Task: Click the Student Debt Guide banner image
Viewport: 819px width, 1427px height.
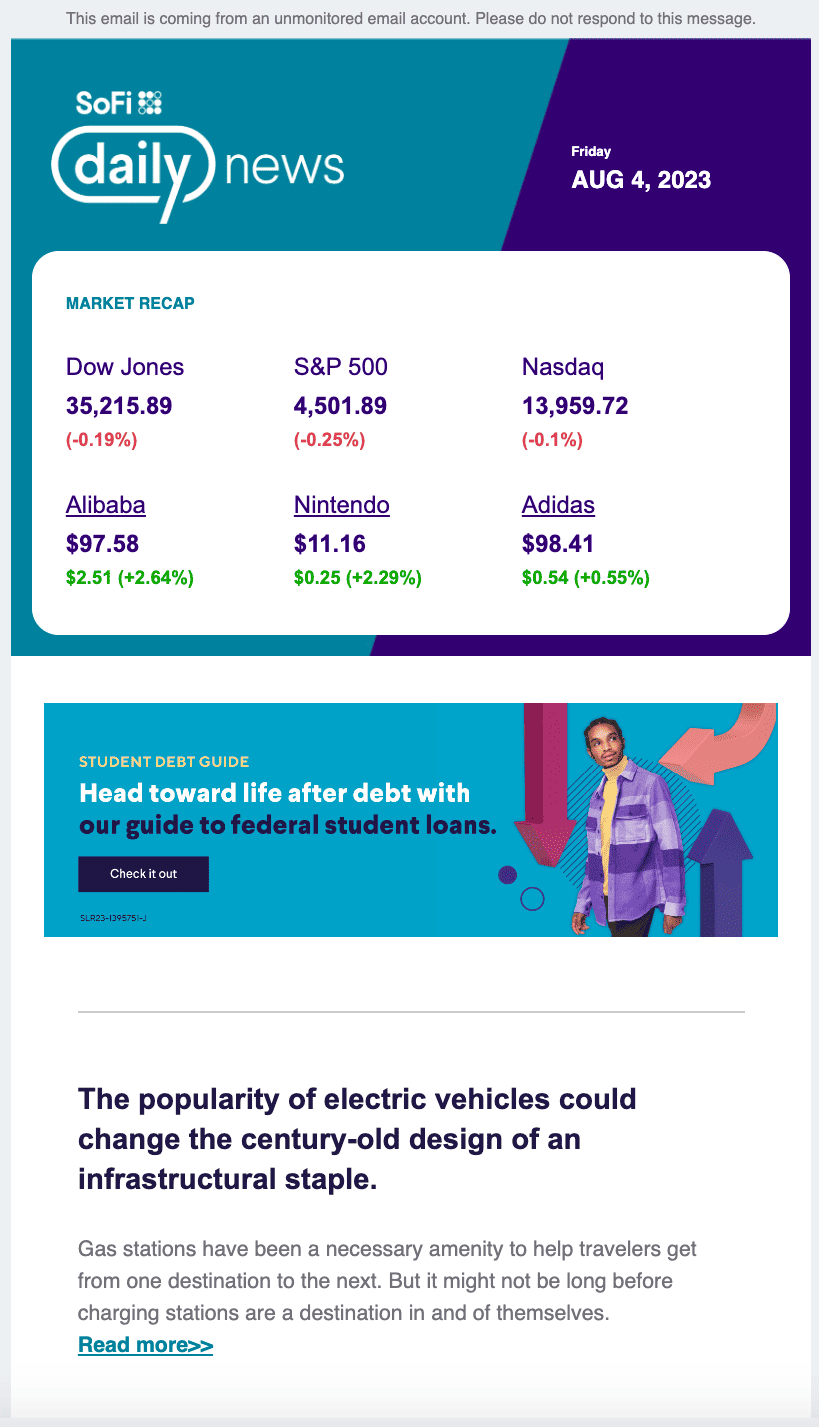Action: 410,818
